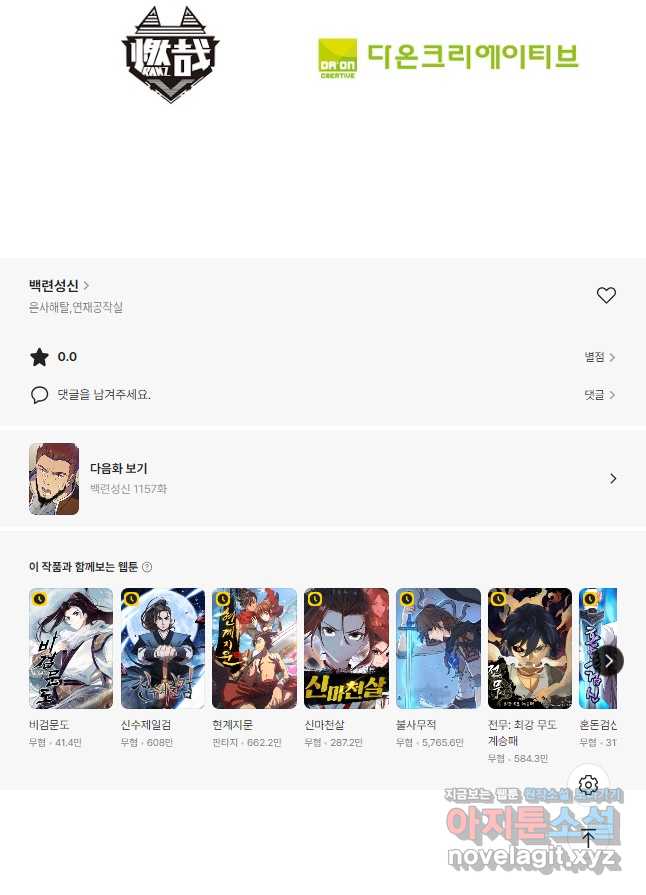Open the 별점 star rating
Screen dimensions: 646x895
coord(600,357)
